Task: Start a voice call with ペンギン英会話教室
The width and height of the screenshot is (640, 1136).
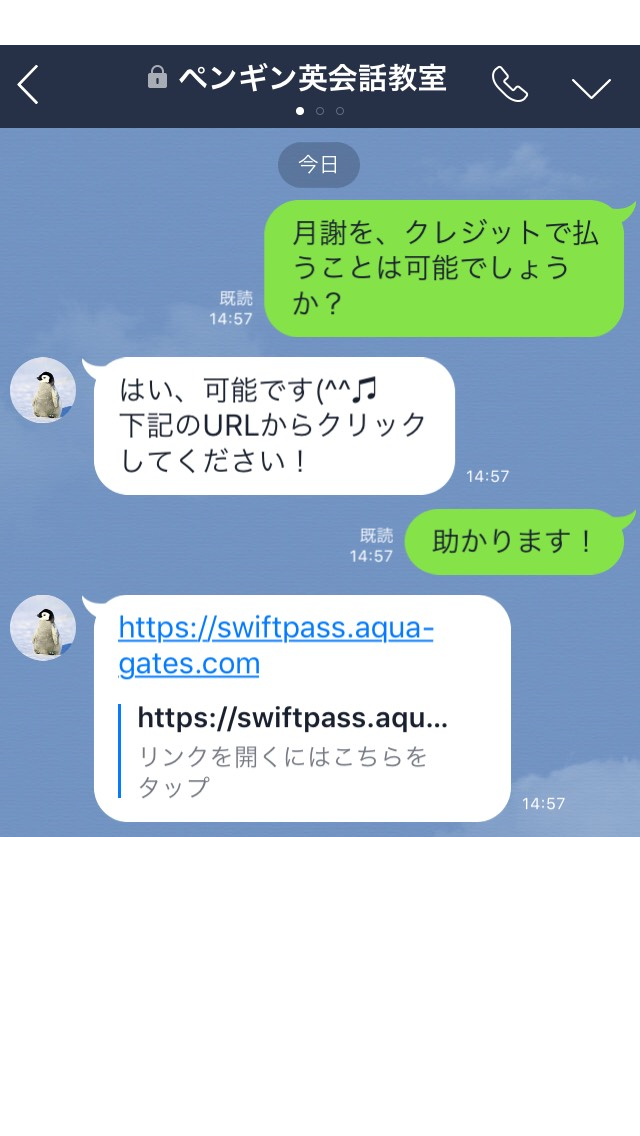Action: click(x=509, y=86)
